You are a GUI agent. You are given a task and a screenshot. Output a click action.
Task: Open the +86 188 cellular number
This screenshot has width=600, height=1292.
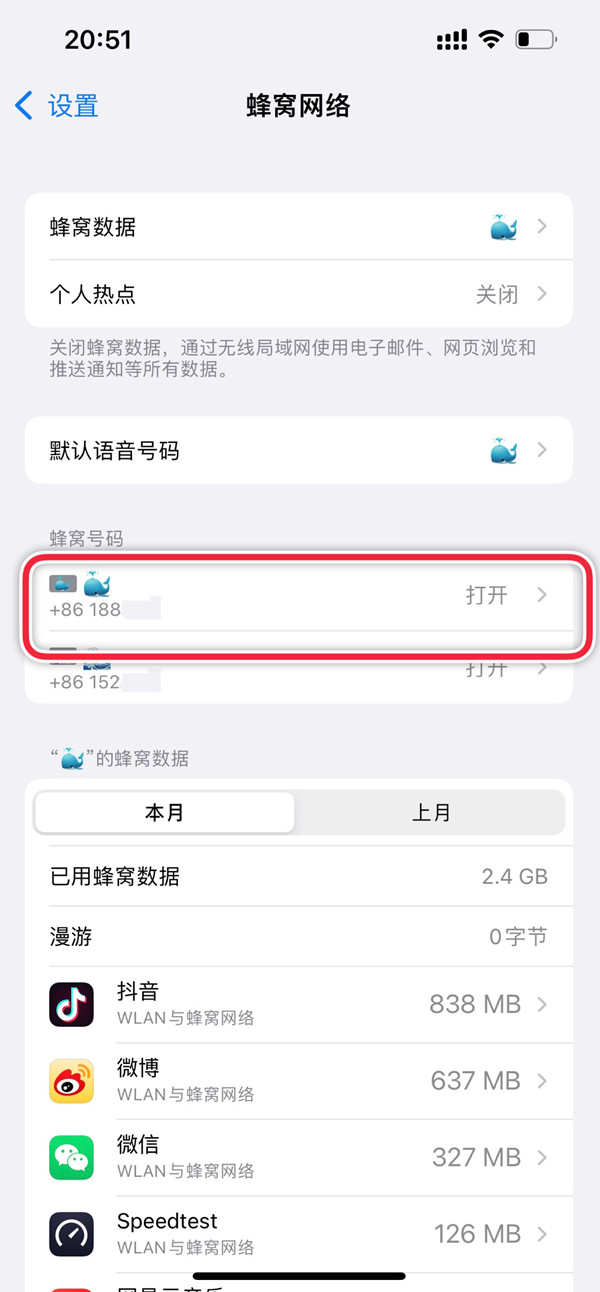[298, 595]
